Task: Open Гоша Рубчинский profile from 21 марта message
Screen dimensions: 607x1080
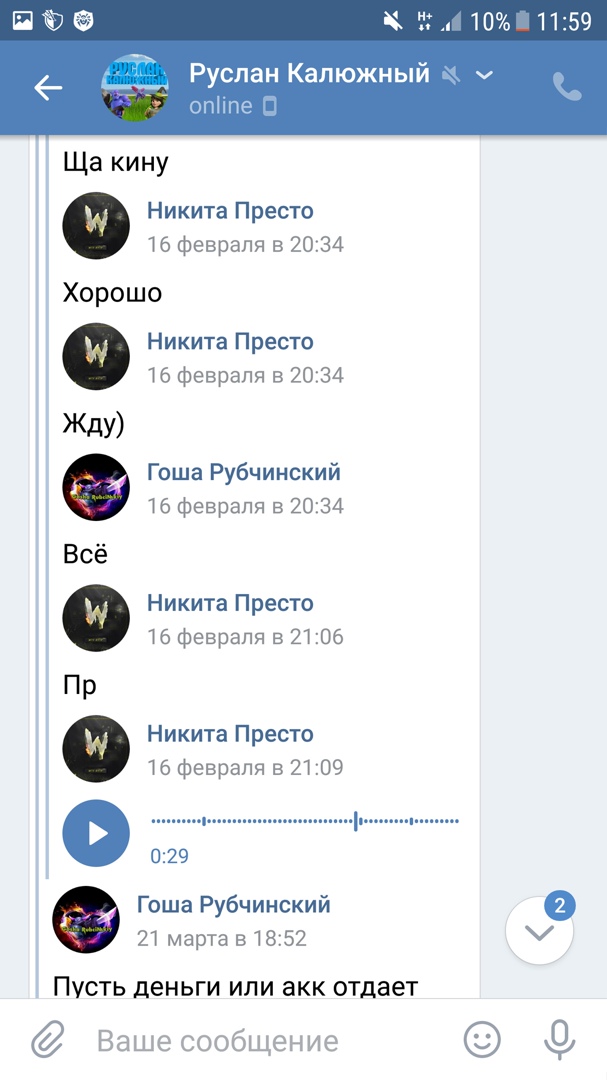Action: (x=85, y=919)
